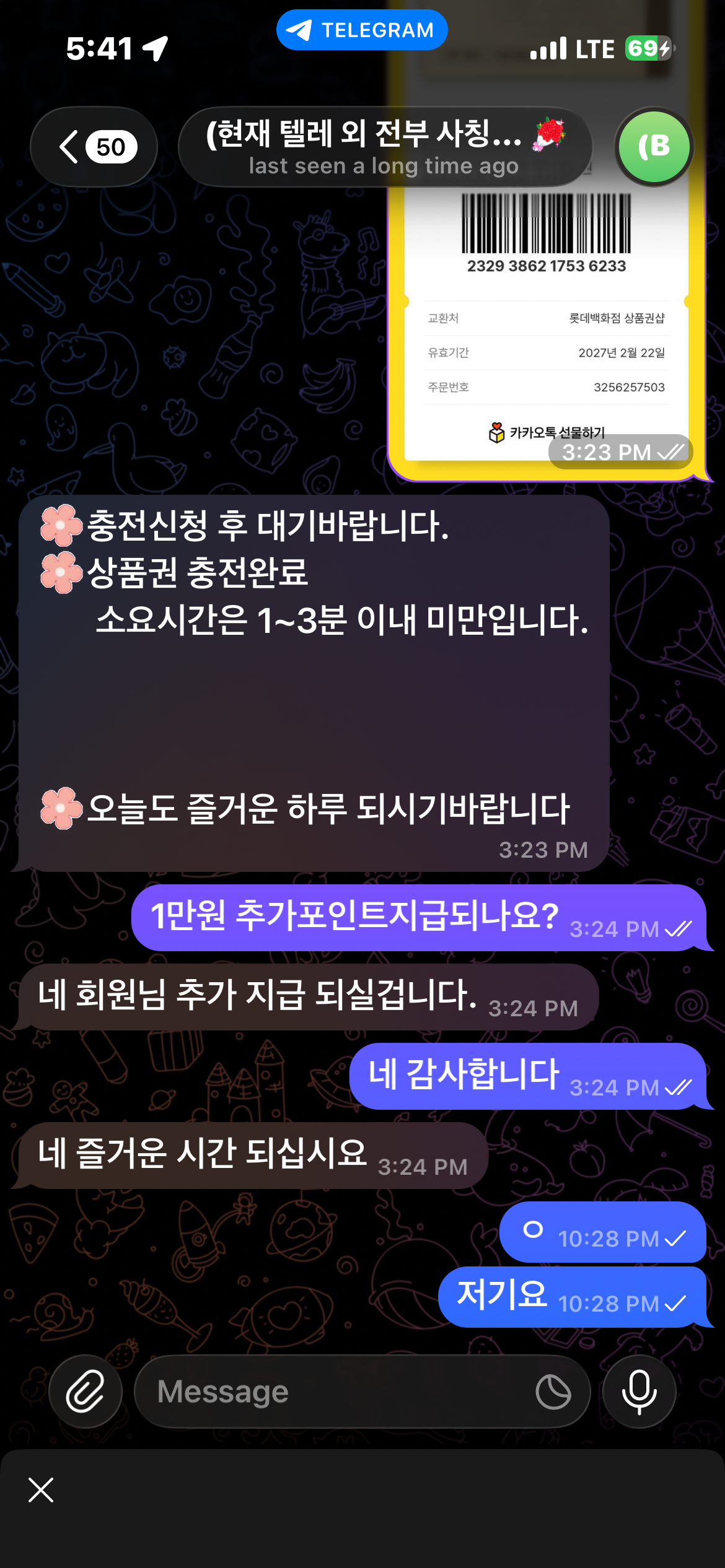This screenshot has height=1568, width=725.
Task: Record a voice message with the microphone
Action: coord(639,1392)
